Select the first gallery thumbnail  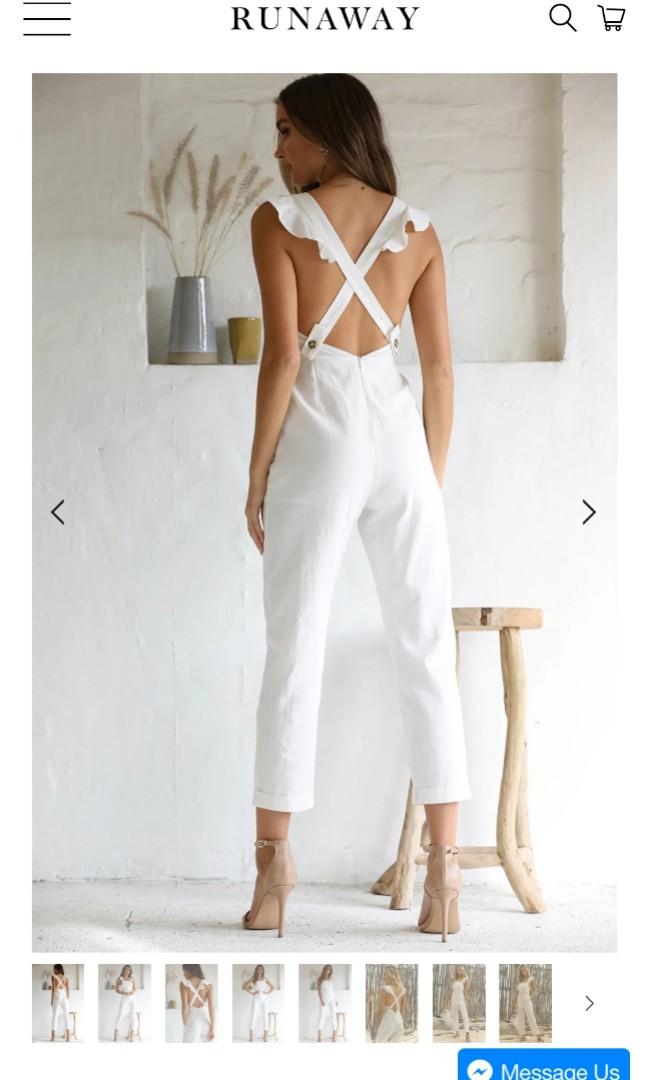click(58, 1003)
